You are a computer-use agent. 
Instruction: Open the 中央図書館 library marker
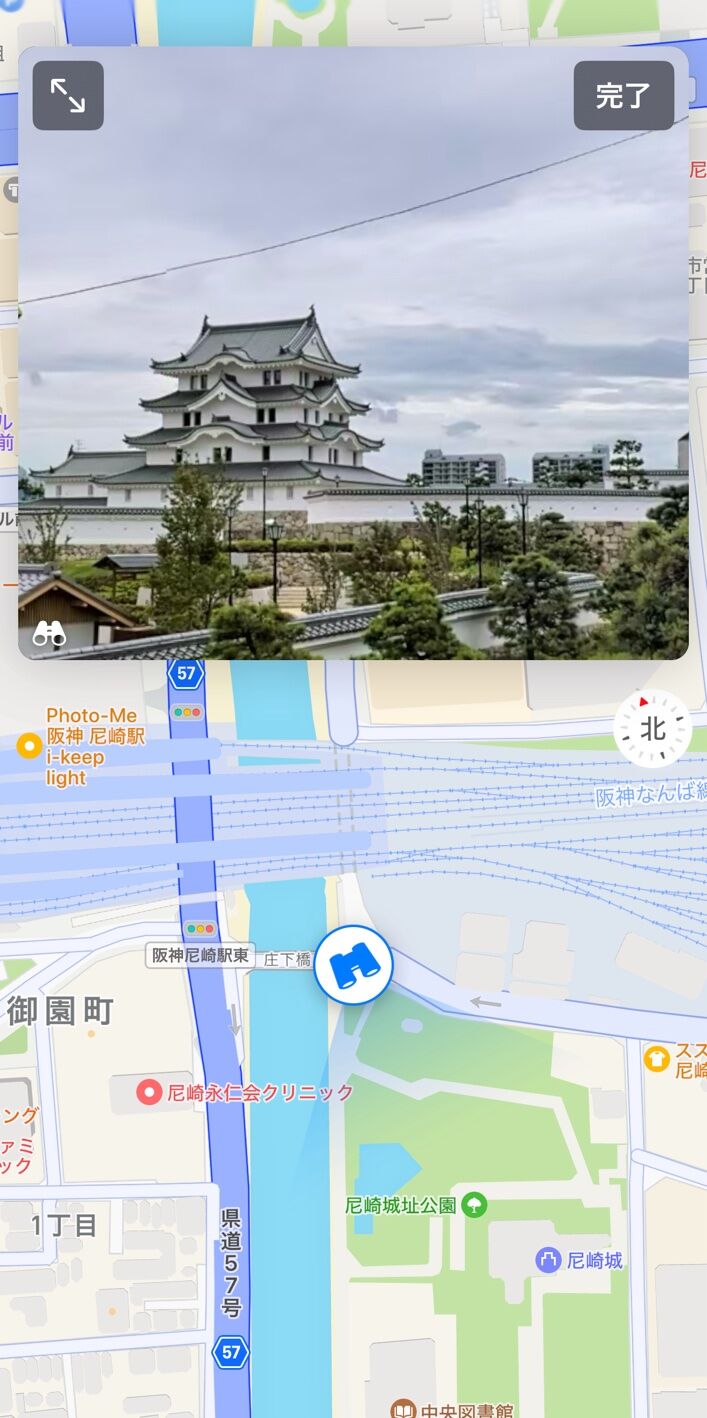pos(403,1410)
